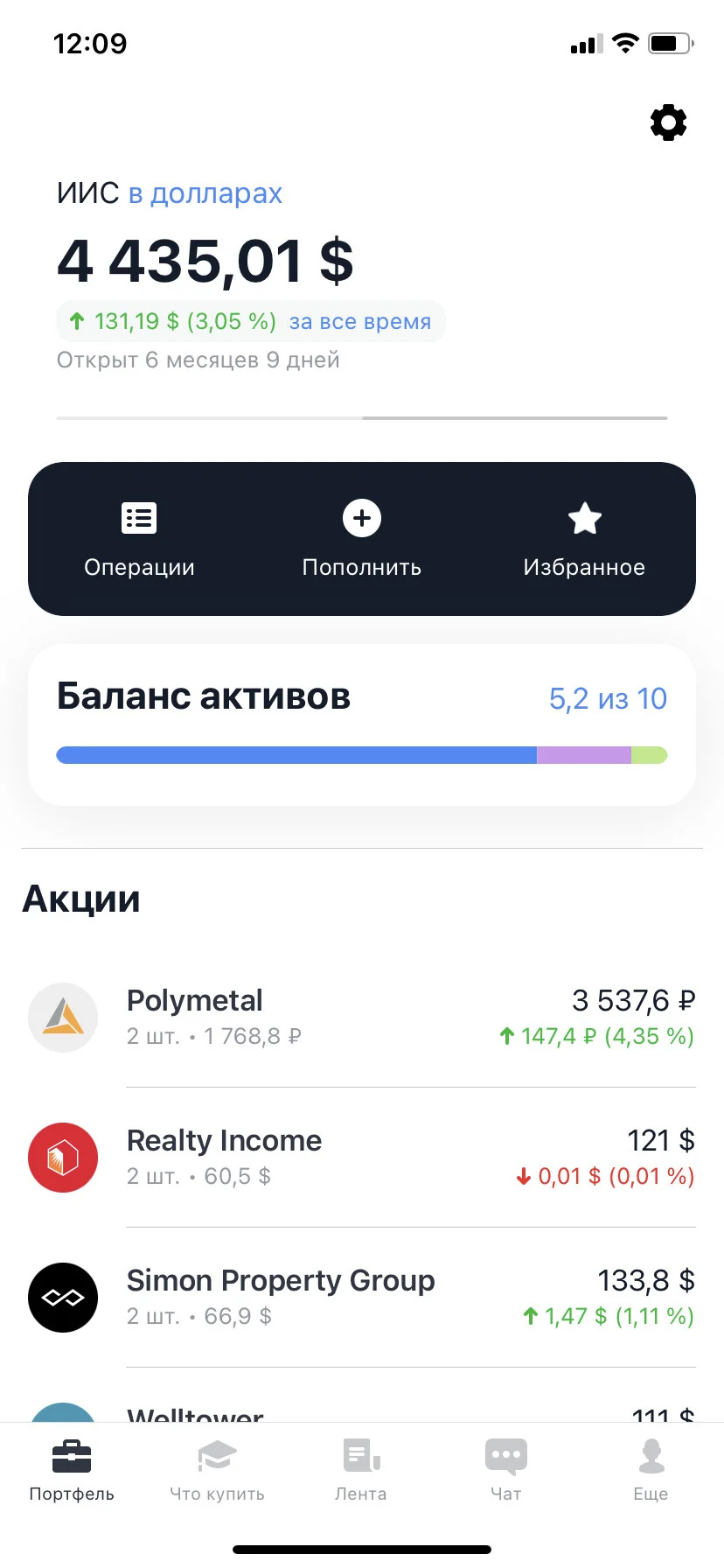Open settings via the gear icon
This screenshot has width=724, height=1568.
coord(668,122)
